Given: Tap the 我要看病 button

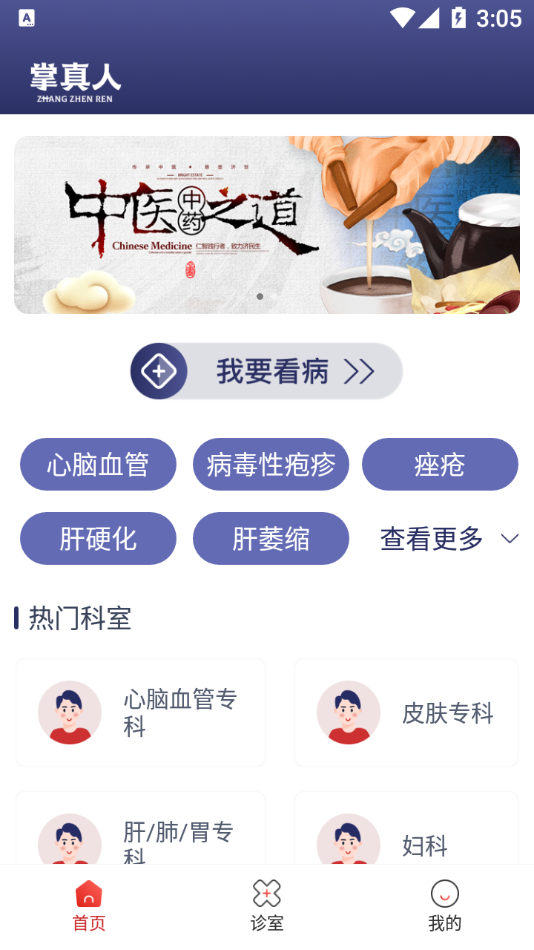Looking at the screenshot, I should coord(267,371).
